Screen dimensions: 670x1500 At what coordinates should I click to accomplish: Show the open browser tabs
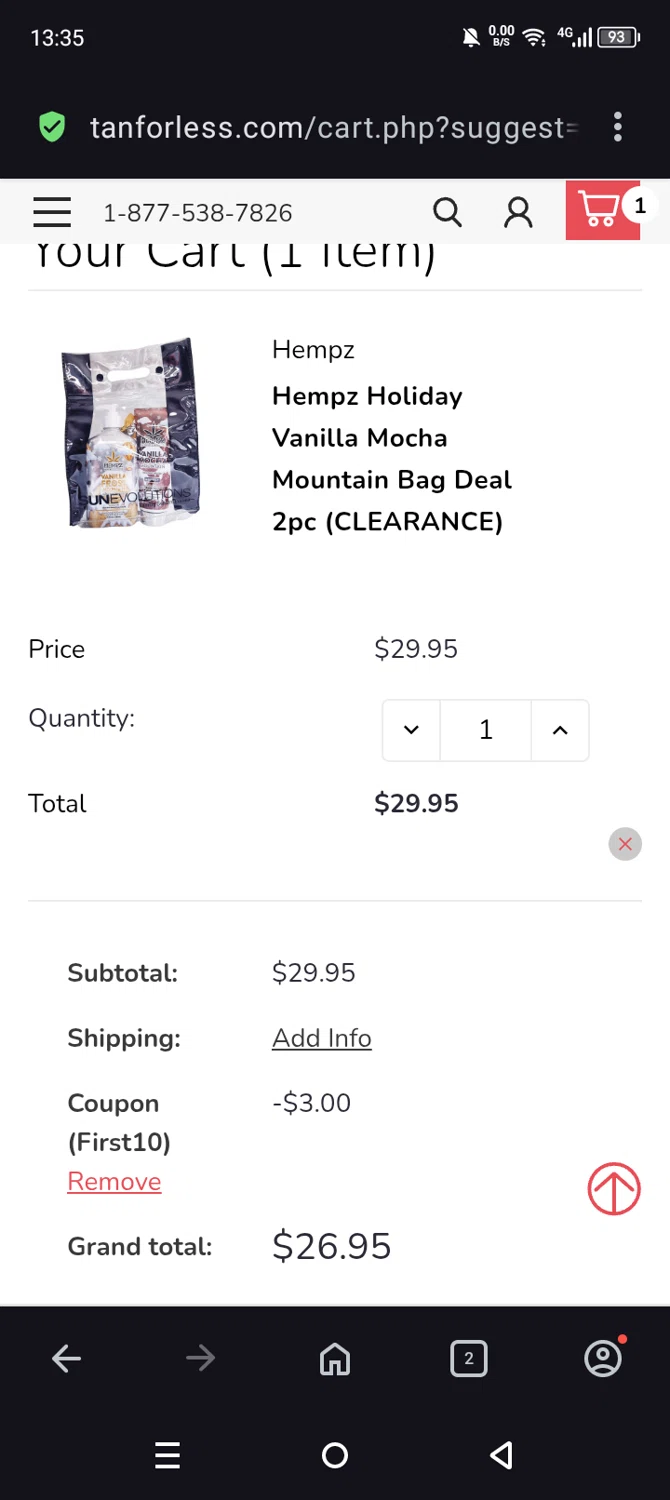(468, 1358)
